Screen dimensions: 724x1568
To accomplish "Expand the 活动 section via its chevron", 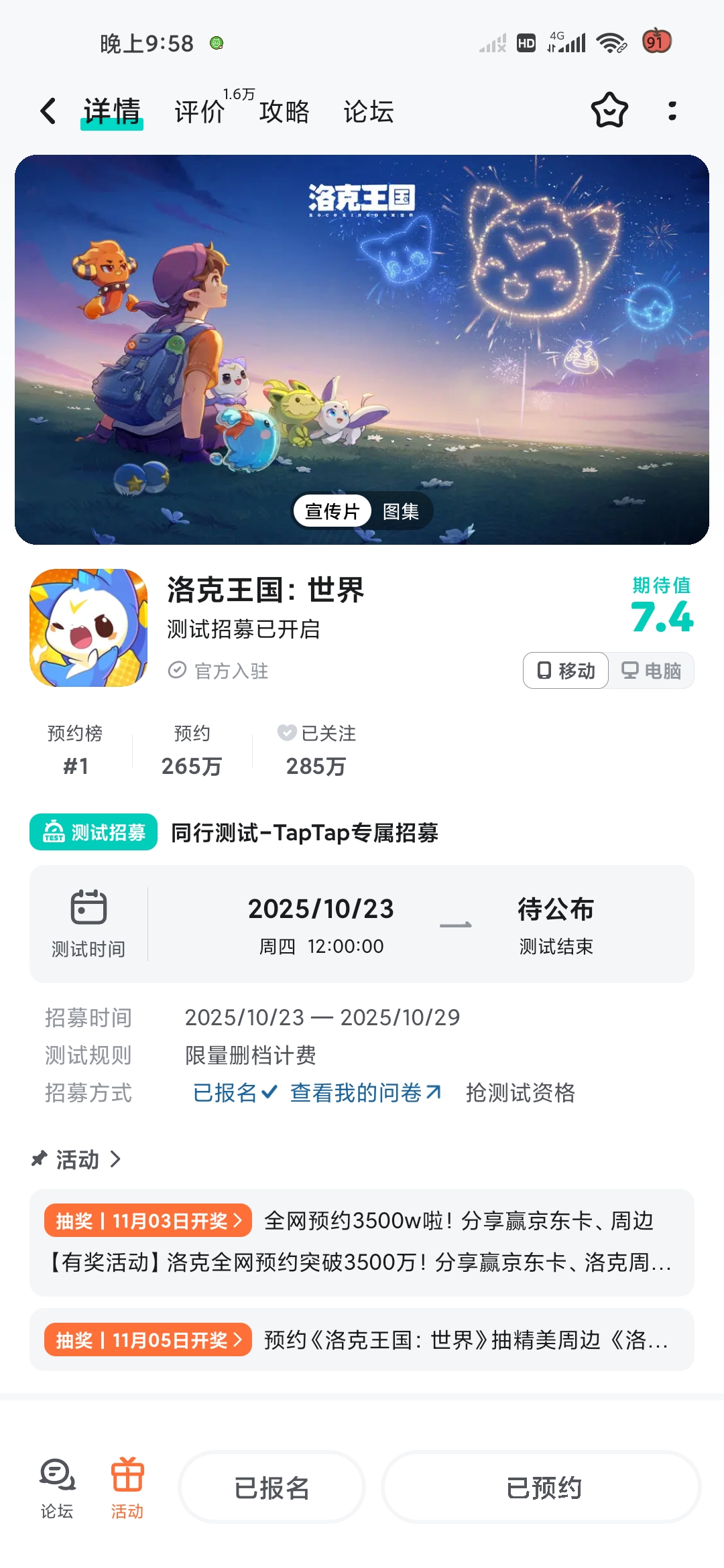I will [115, 1159].
